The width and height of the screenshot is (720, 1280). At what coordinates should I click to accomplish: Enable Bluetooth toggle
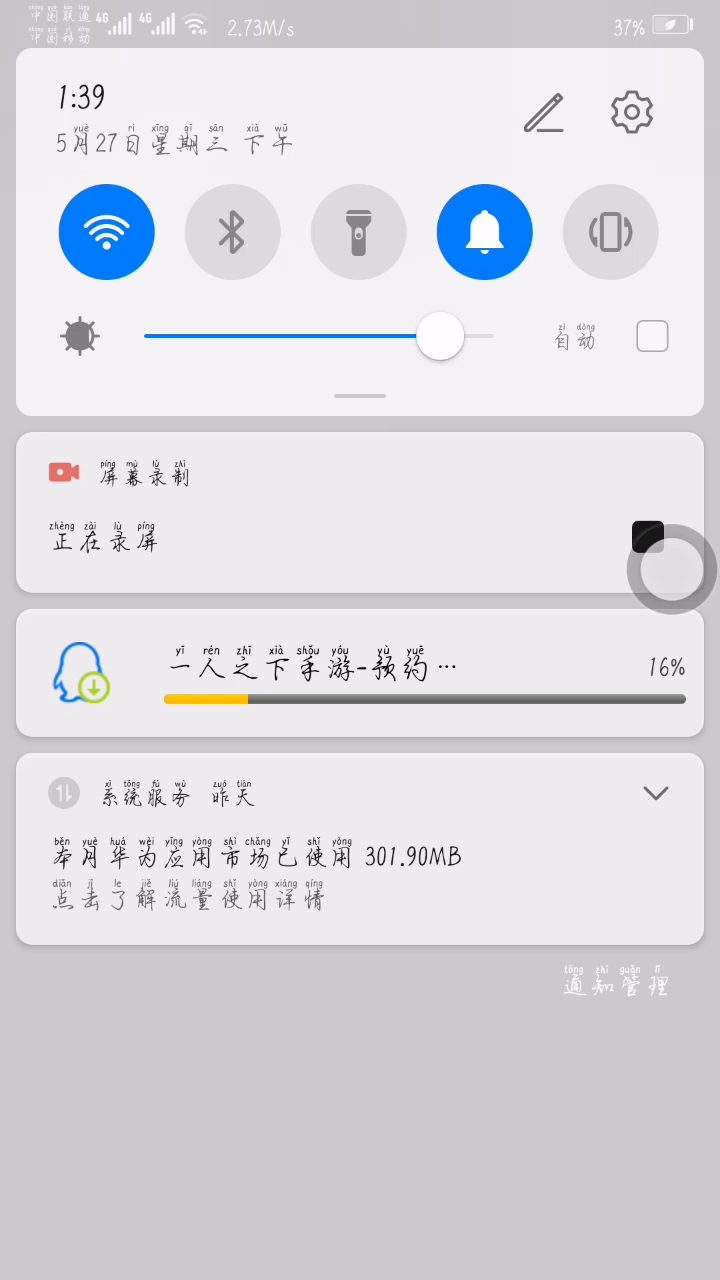(232, 232)
